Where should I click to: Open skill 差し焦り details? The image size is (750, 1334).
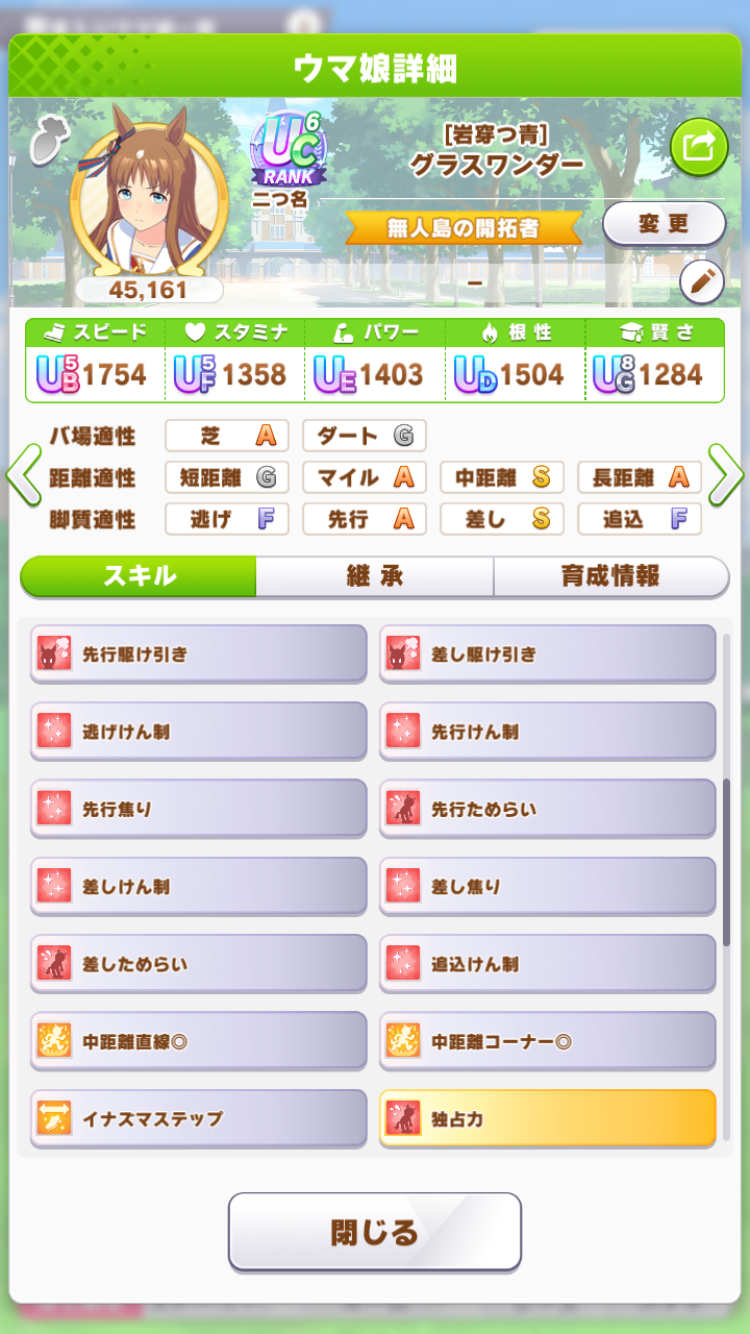547,887
